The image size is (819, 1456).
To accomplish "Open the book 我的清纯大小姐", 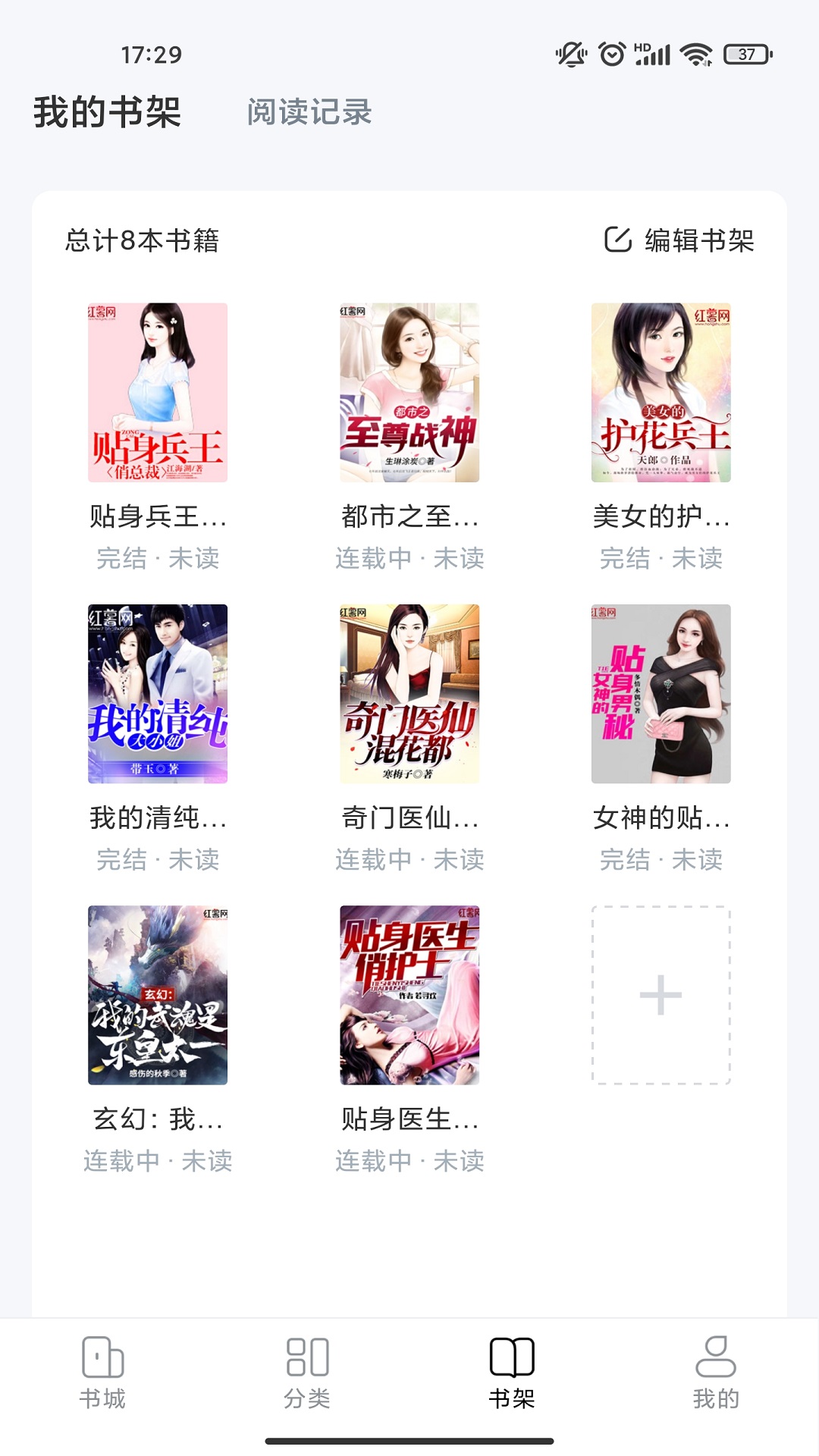I will 158,694.
